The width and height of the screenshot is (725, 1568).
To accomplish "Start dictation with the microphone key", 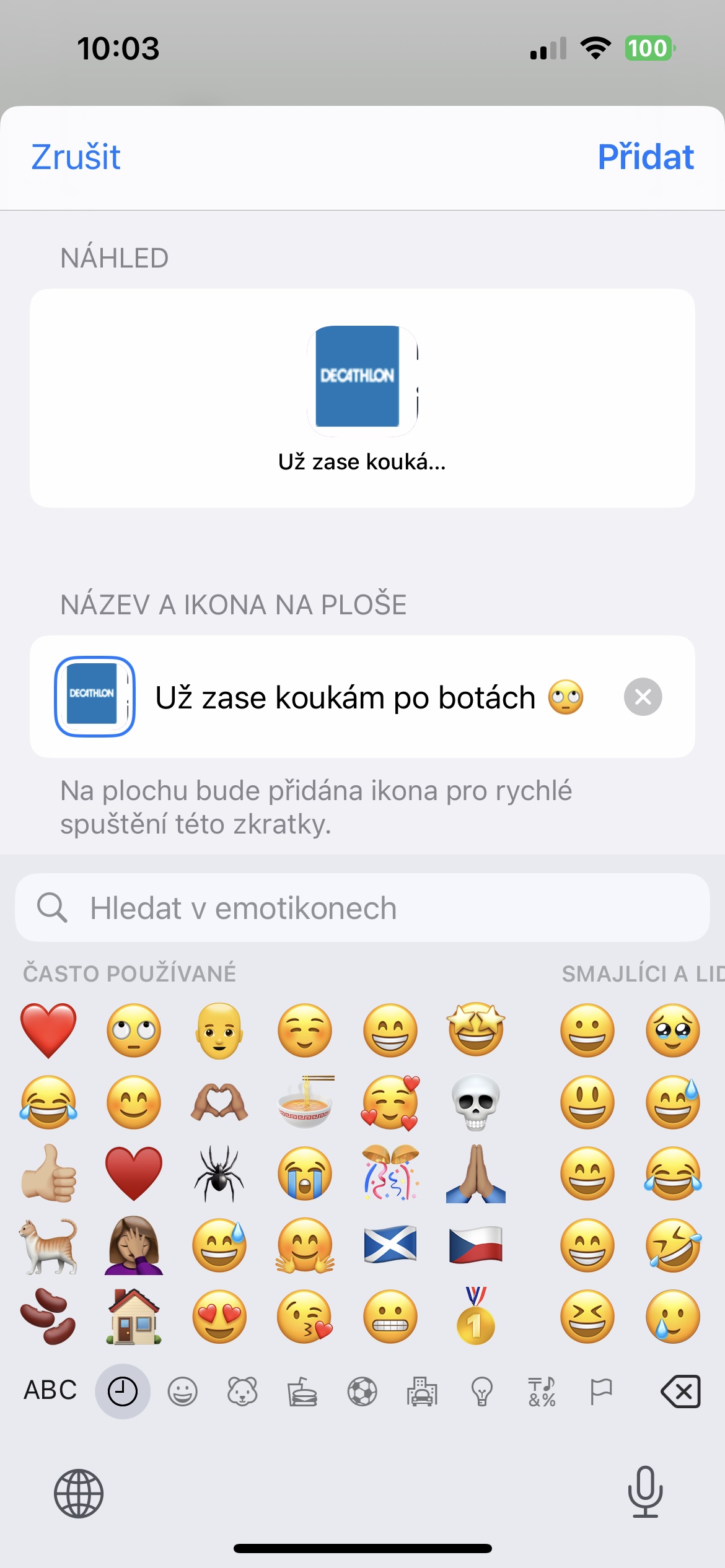I will click(645, 1492).
